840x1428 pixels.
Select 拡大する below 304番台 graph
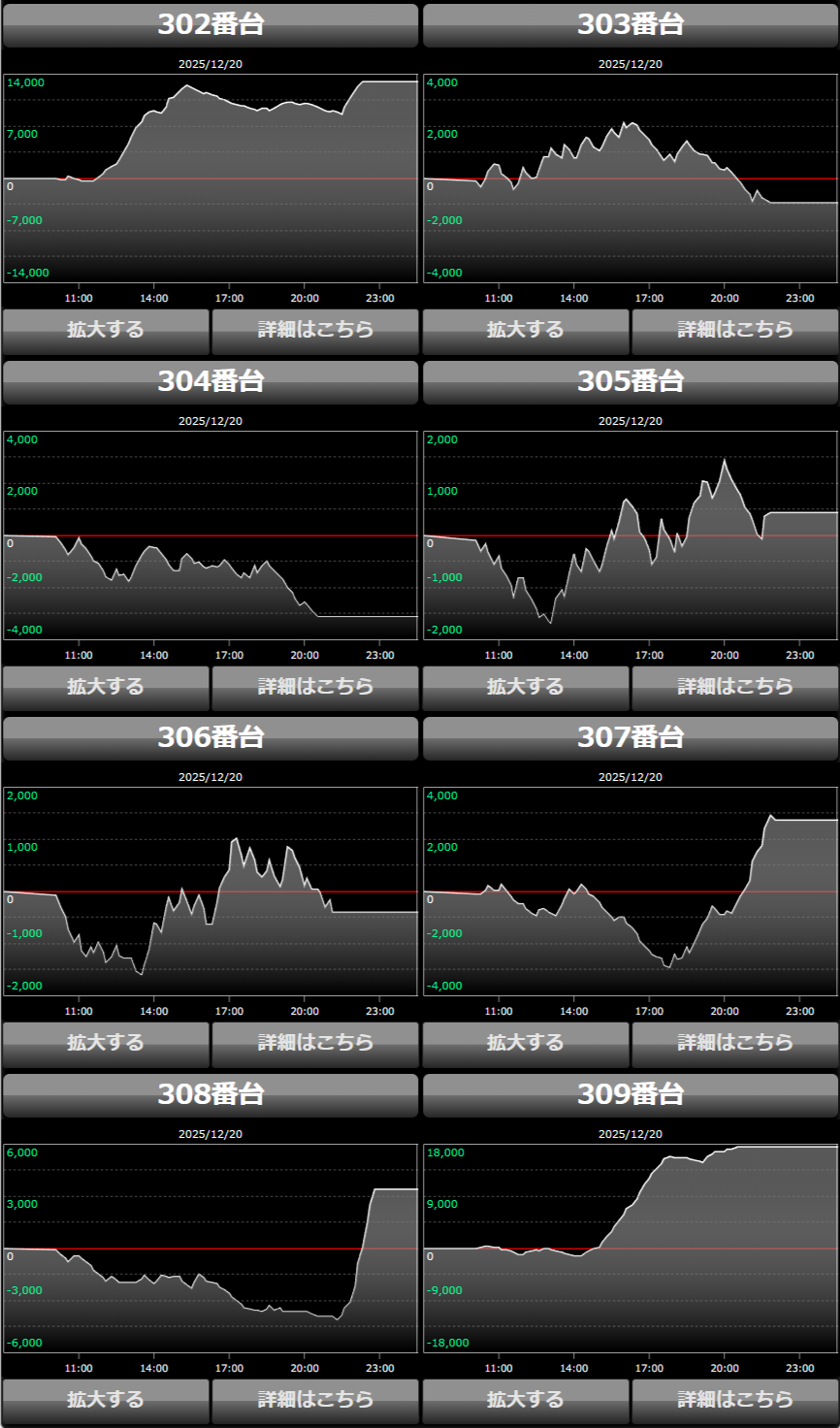pos(106,687)
